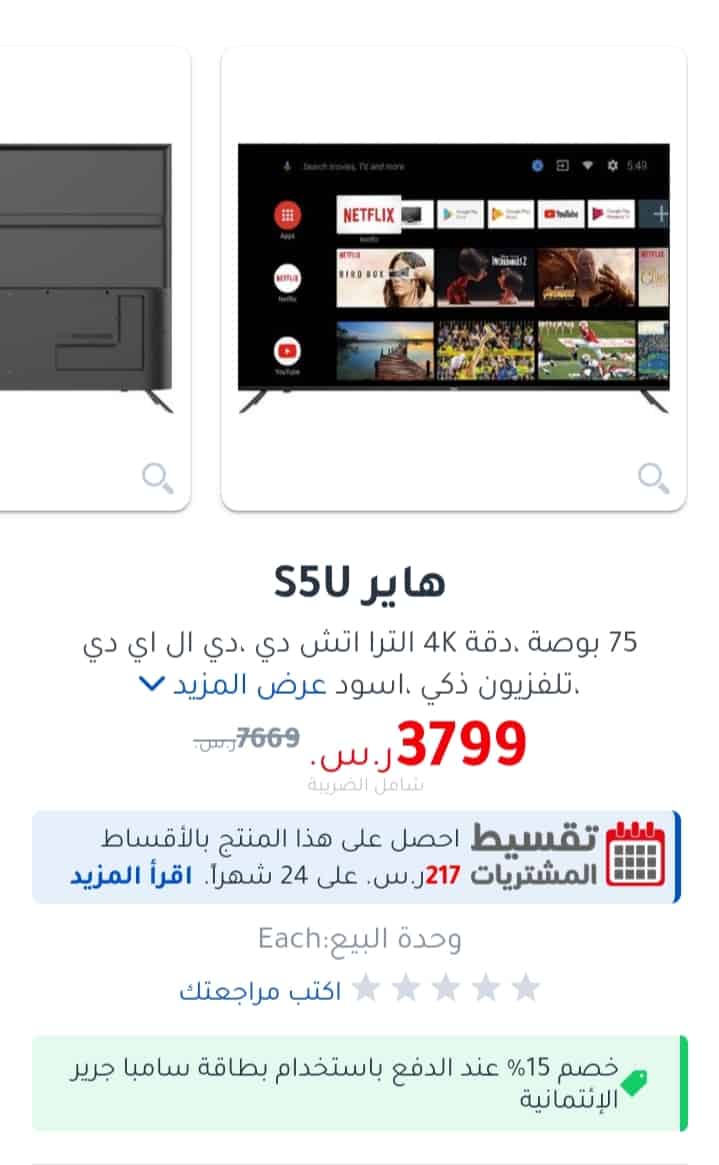This screenshot has width=719, height=1165.
Task: Open the TV back view product image
Action: click(x=86, y=278)
